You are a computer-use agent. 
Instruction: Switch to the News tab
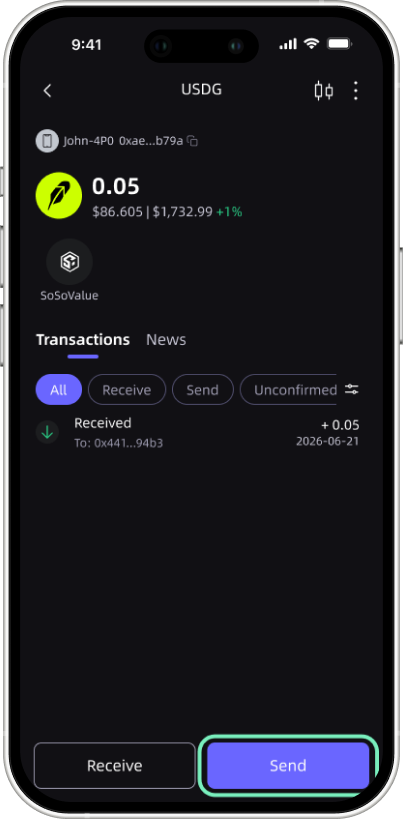click(166, 340)
